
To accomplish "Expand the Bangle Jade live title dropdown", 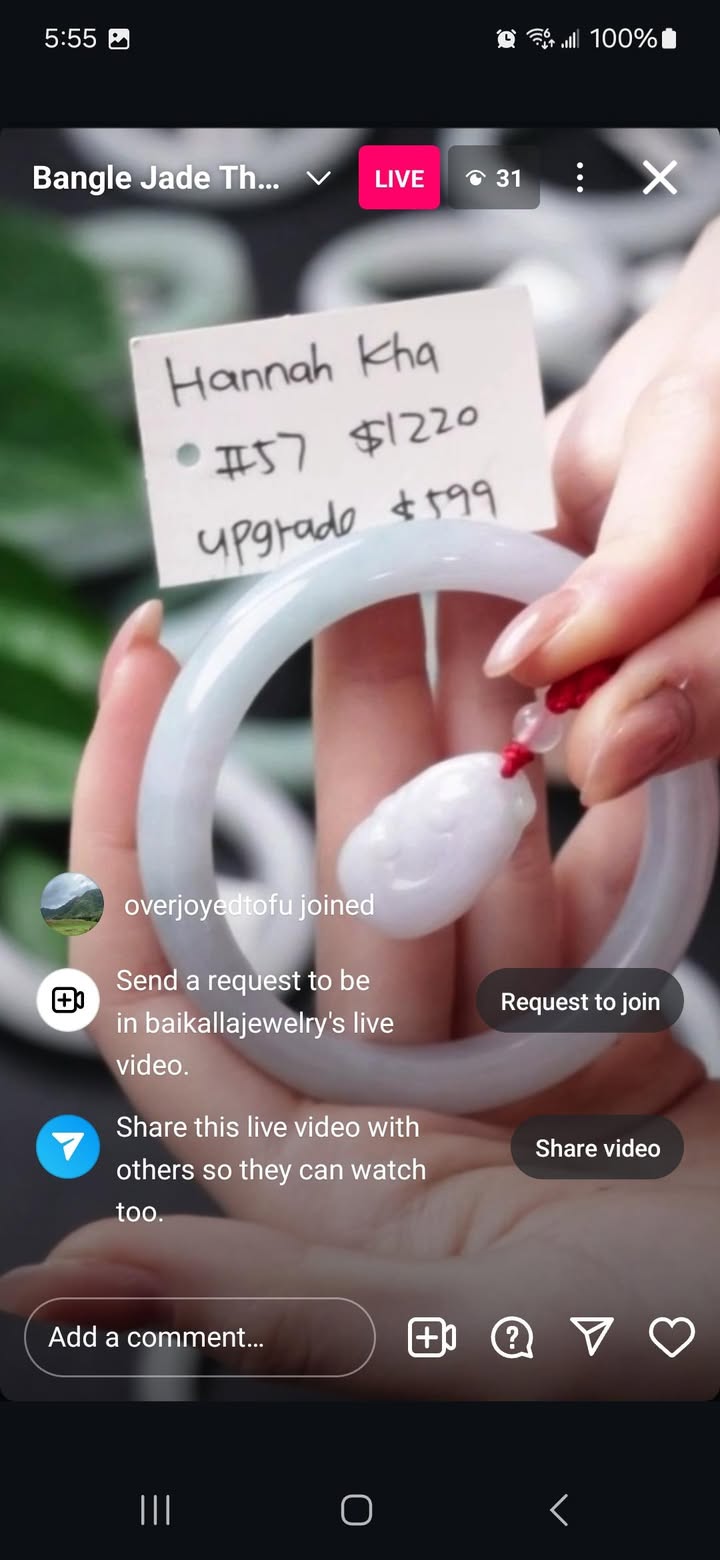I will 318,179.
